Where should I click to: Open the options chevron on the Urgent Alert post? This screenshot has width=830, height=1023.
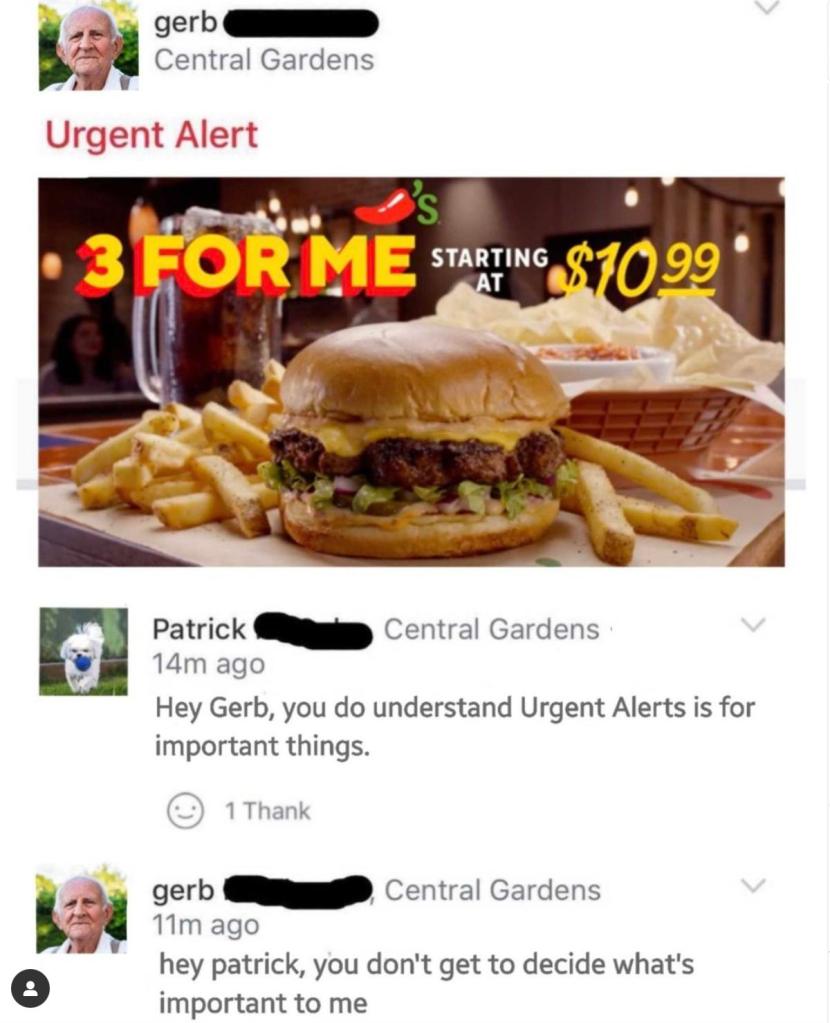click(x=766, y=8)
